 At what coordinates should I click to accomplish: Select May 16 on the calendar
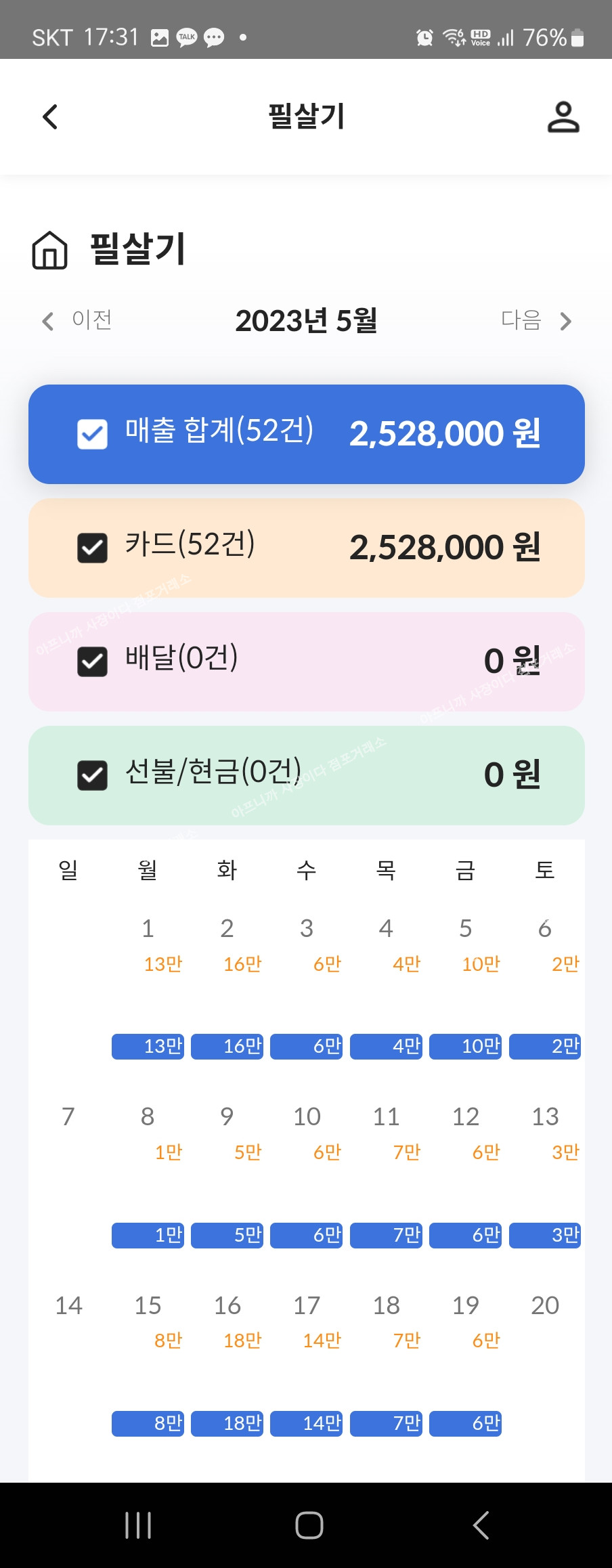(x=227, y=1305)
